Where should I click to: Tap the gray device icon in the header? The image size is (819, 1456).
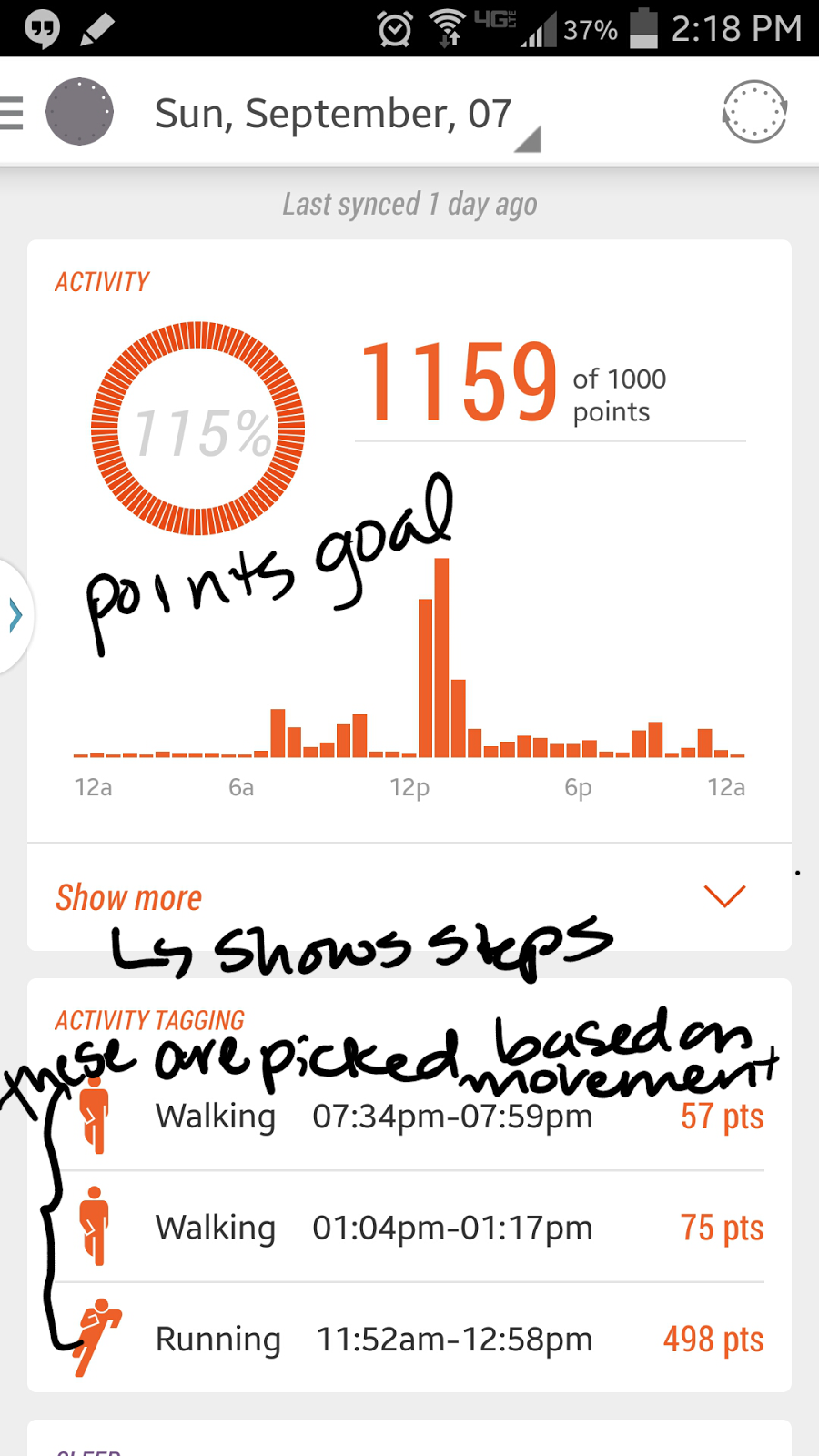click(x=80, y=112)
